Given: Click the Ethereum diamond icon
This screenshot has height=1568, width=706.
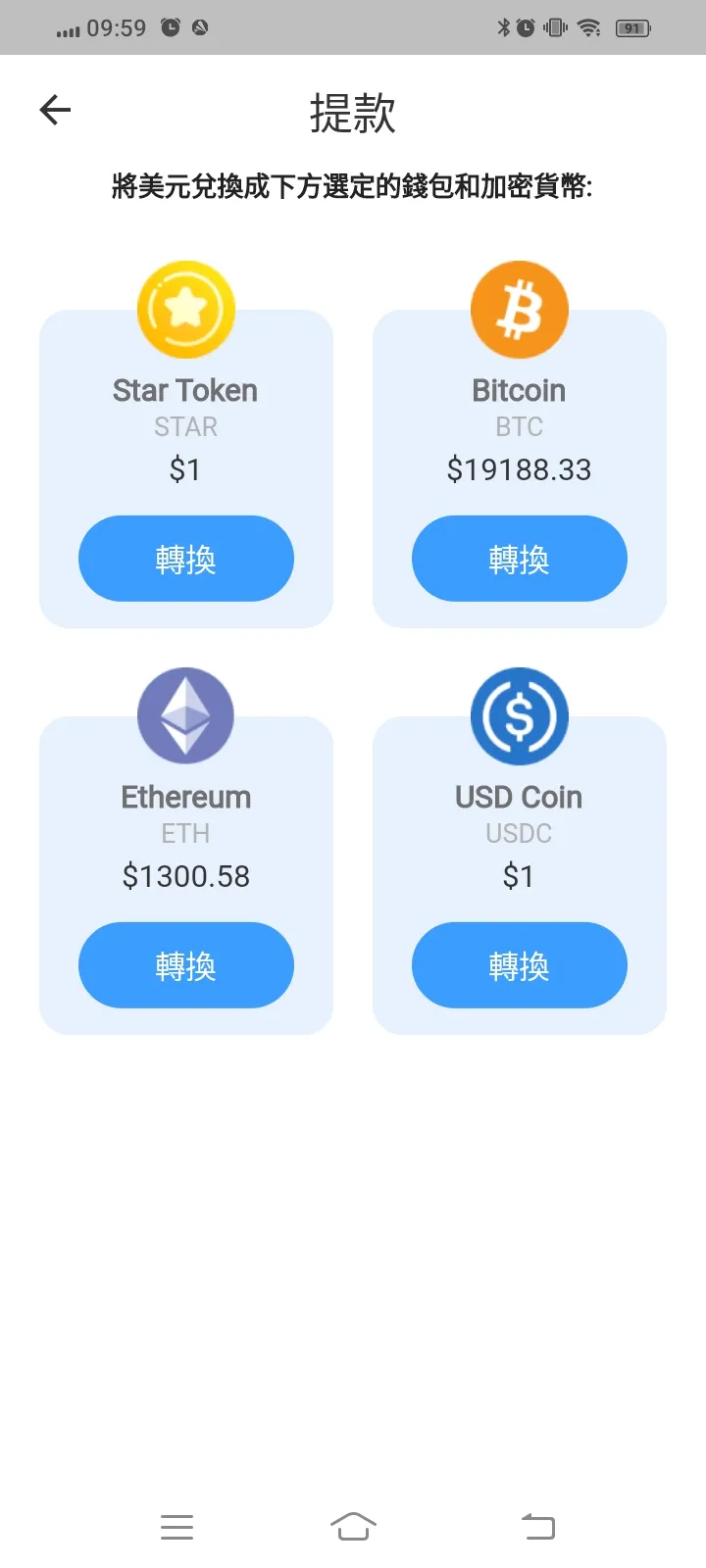Looking at the screenshot, I should point(185,714).
